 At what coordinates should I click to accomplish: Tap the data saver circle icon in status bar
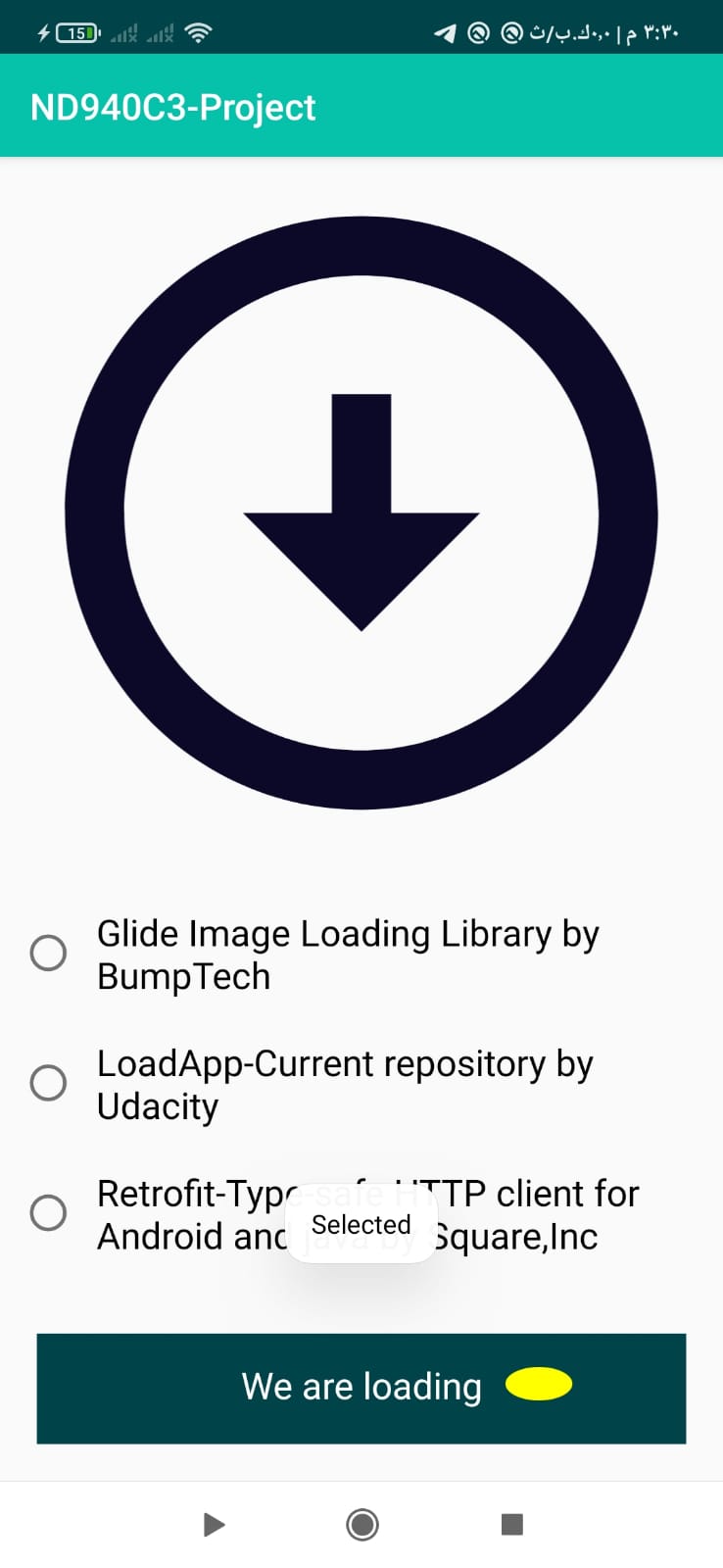(477, 32)
